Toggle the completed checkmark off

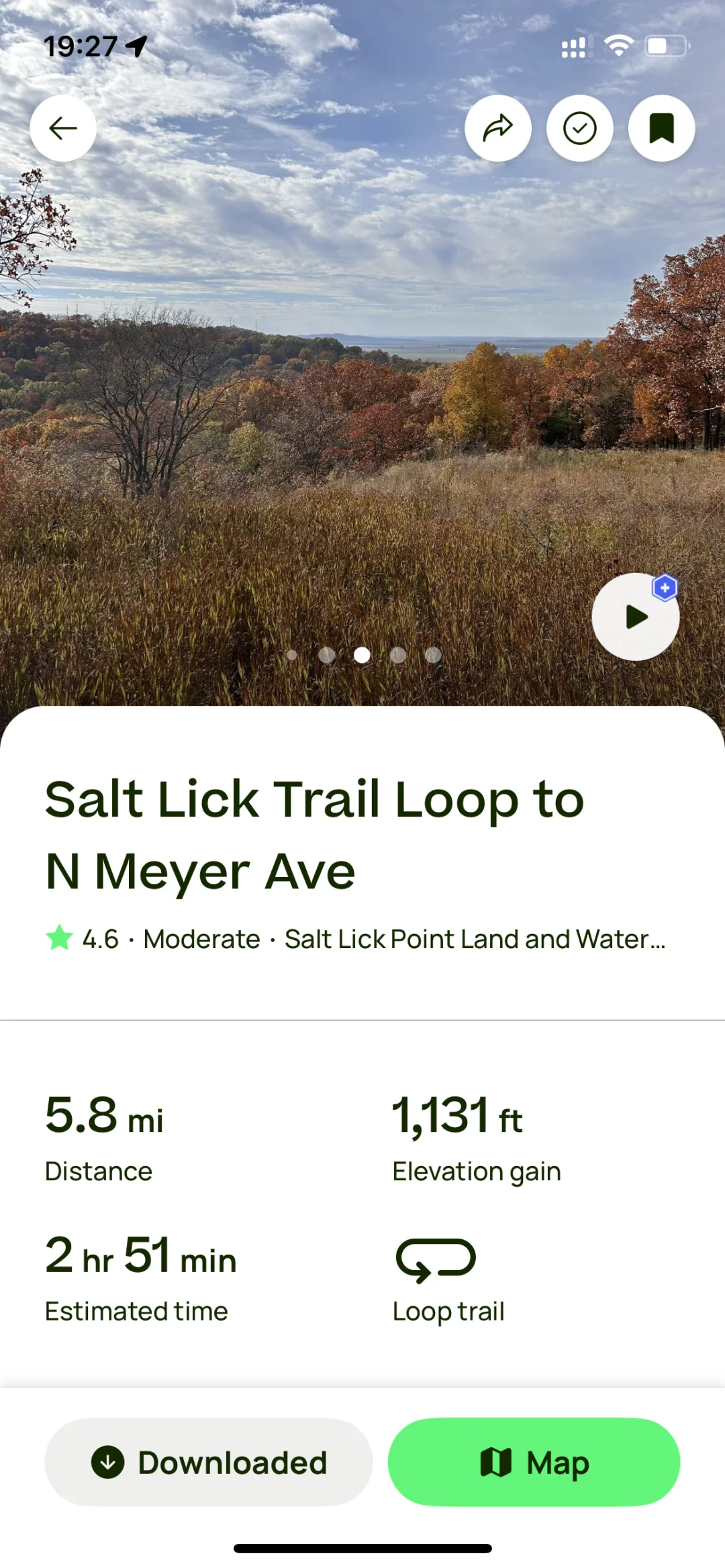pyautogui.click(x=579, y=127)
